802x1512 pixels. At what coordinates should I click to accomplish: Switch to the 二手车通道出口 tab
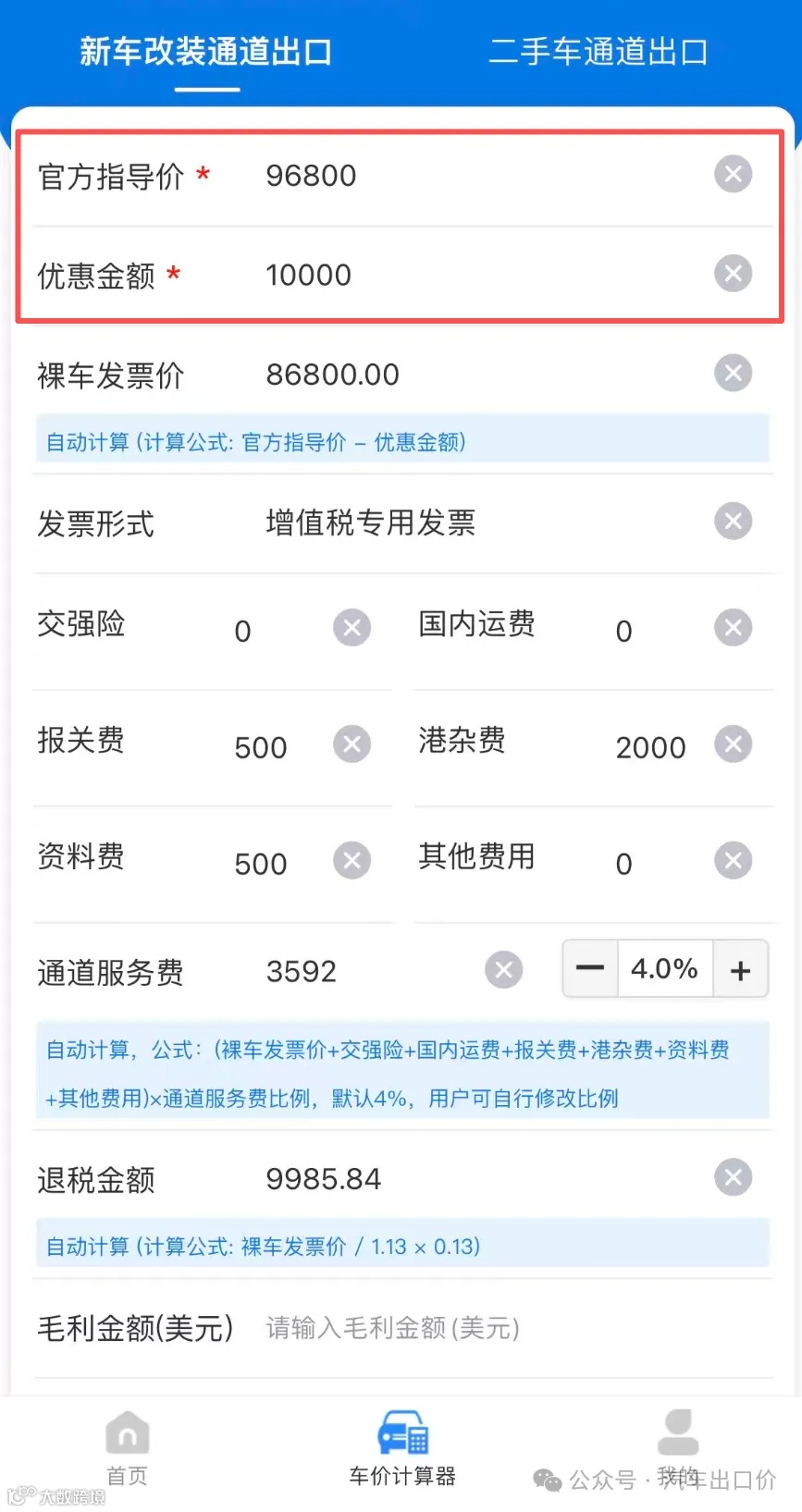[597, 51]
